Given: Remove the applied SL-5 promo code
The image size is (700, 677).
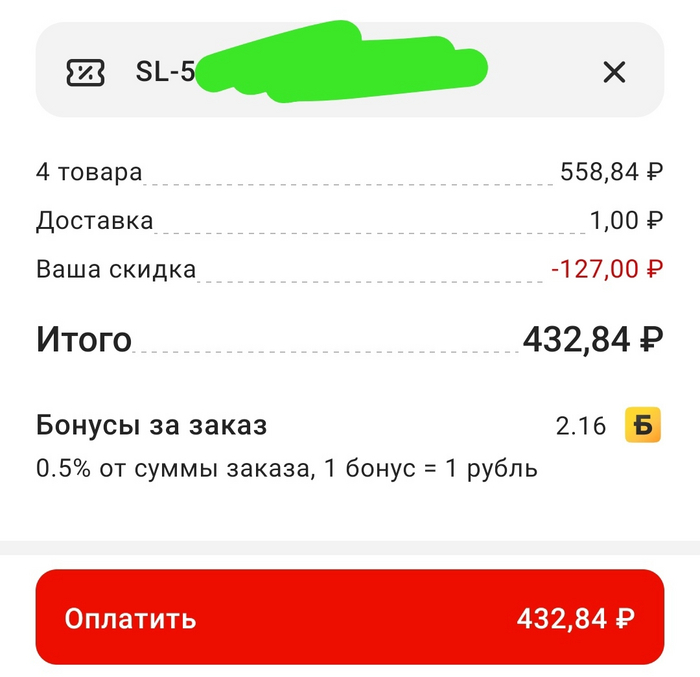Looking at the screenshot, I should 614,71.
